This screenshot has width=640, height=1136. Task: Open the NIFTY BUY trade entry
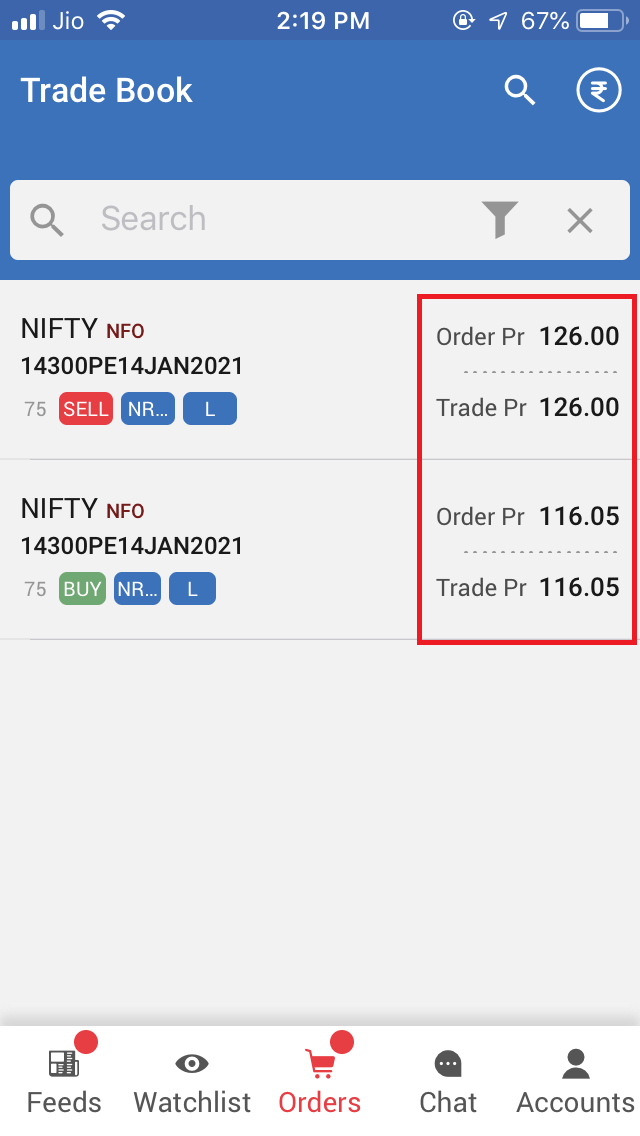(x=320, y=550)
